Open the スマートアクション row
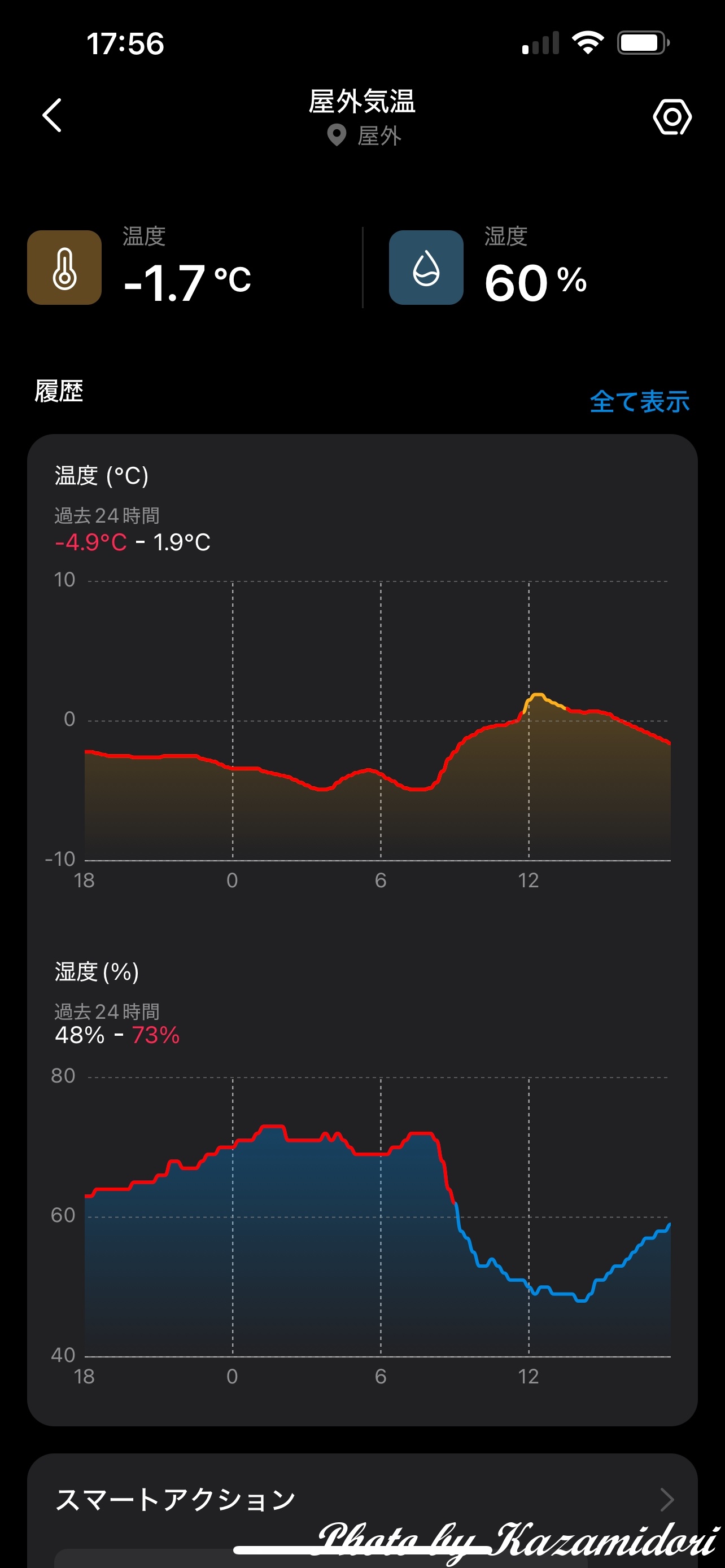725x1568 pixels. (363, 1499)
